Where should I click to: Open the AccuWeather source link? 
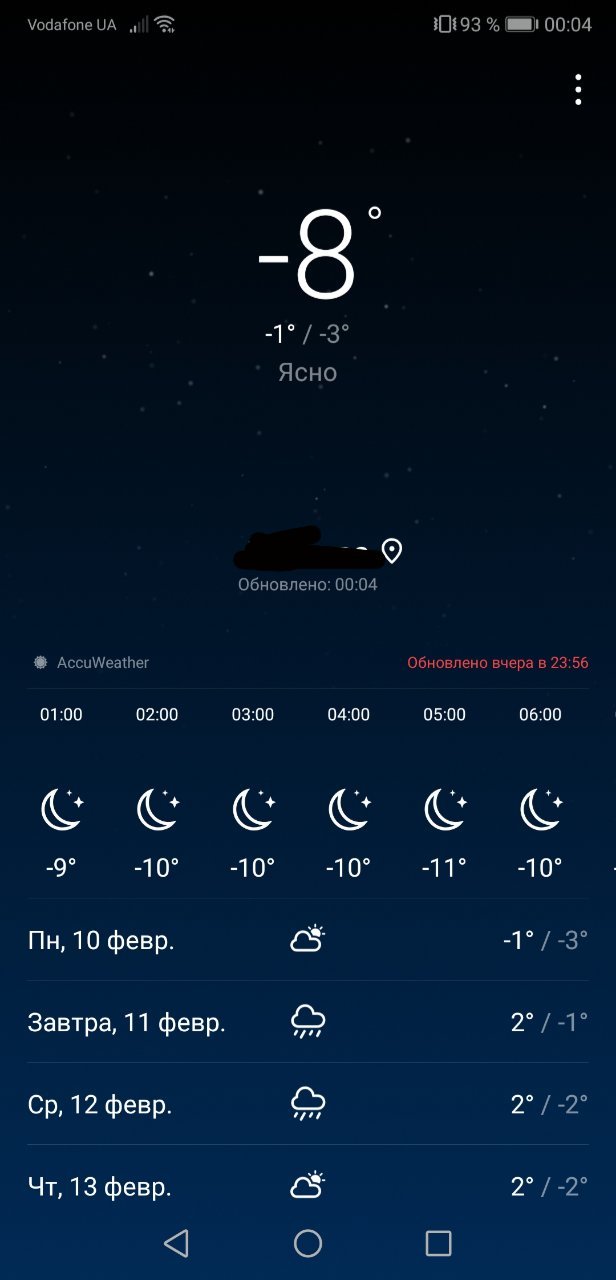click(x=91, y=662)
